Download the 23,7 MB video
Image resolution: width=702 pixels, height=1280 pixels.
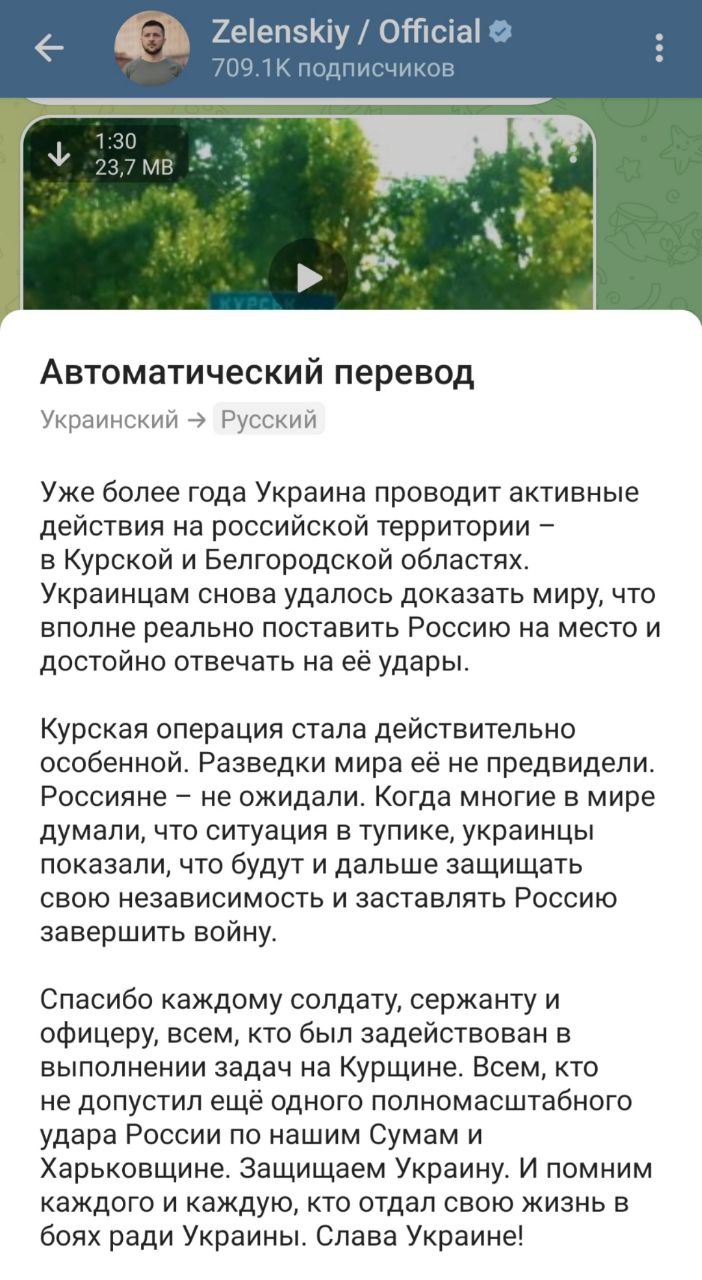pyautogui.click(x=60, y=153)
